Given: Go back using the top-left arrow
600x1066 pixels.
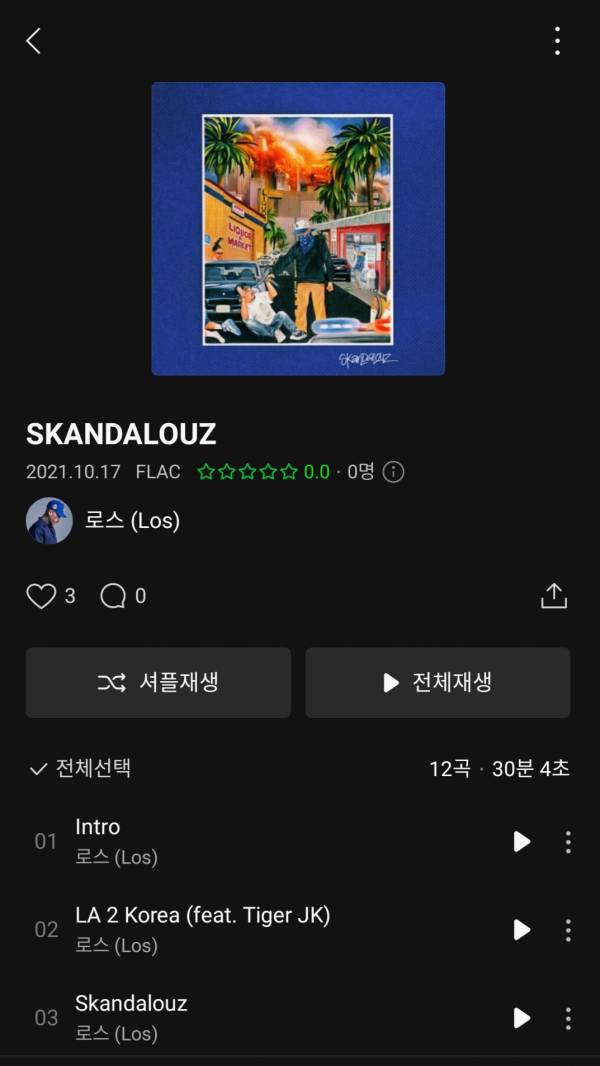Looking at the screenshot, I should point(33,41).
